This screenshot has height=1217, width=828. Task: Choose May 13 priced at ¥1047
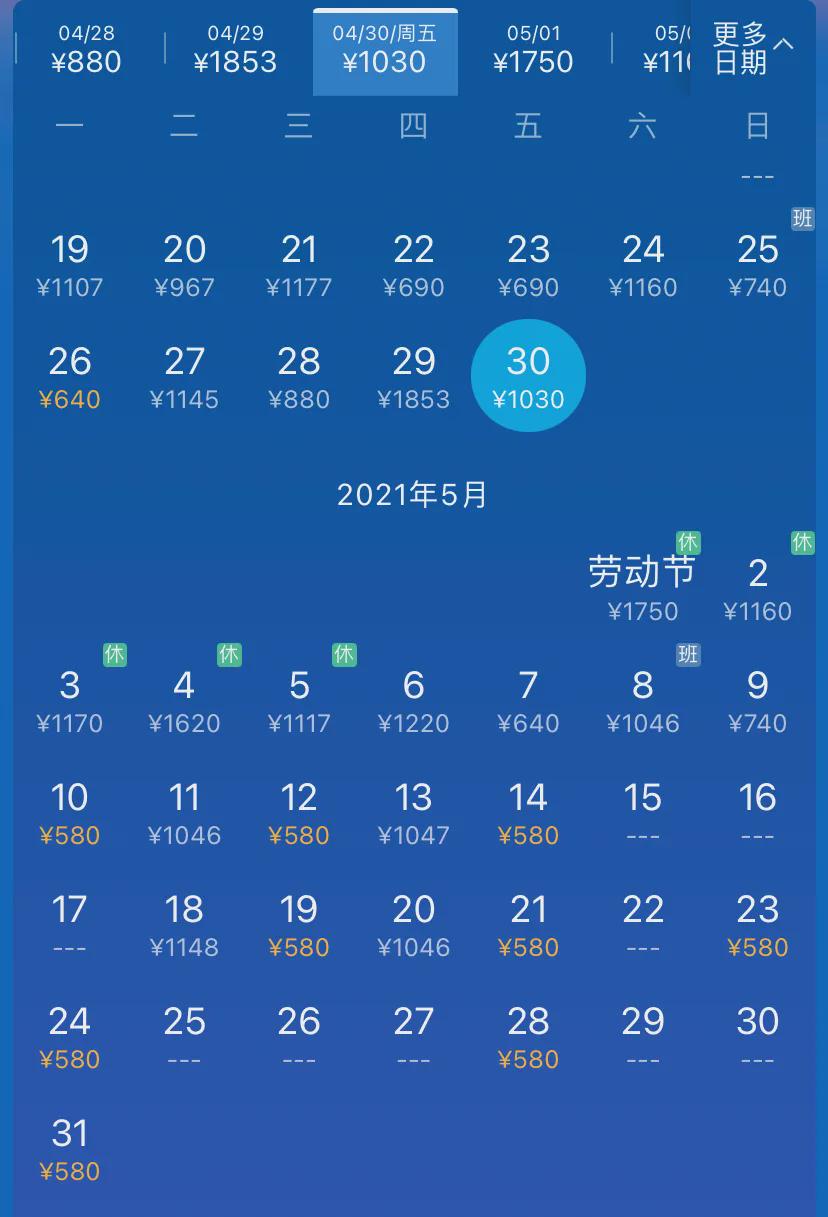413,812
